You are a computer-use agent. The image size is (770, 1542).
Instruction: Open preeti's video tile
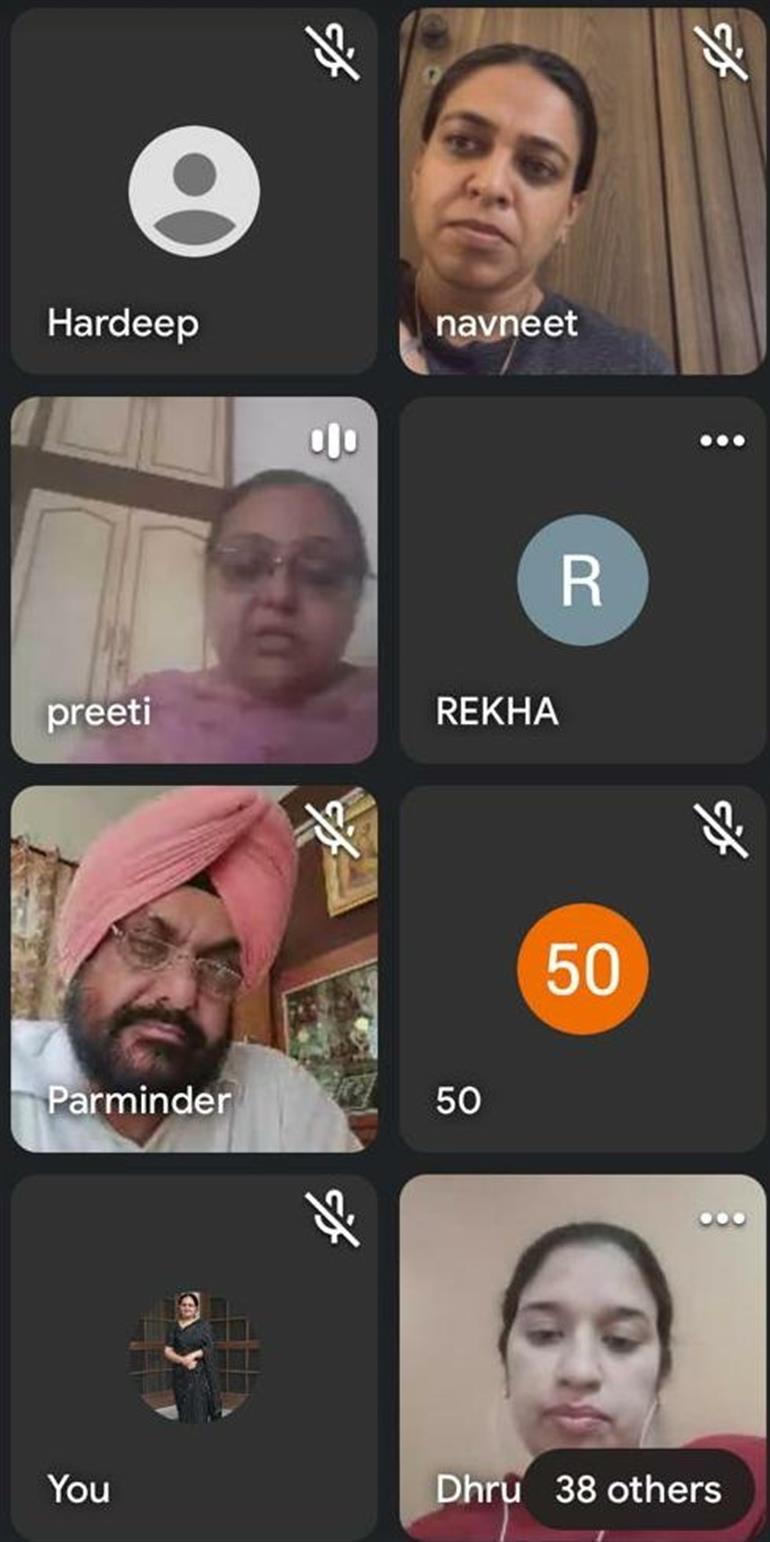pyautogui.click(x=194, y=580)
